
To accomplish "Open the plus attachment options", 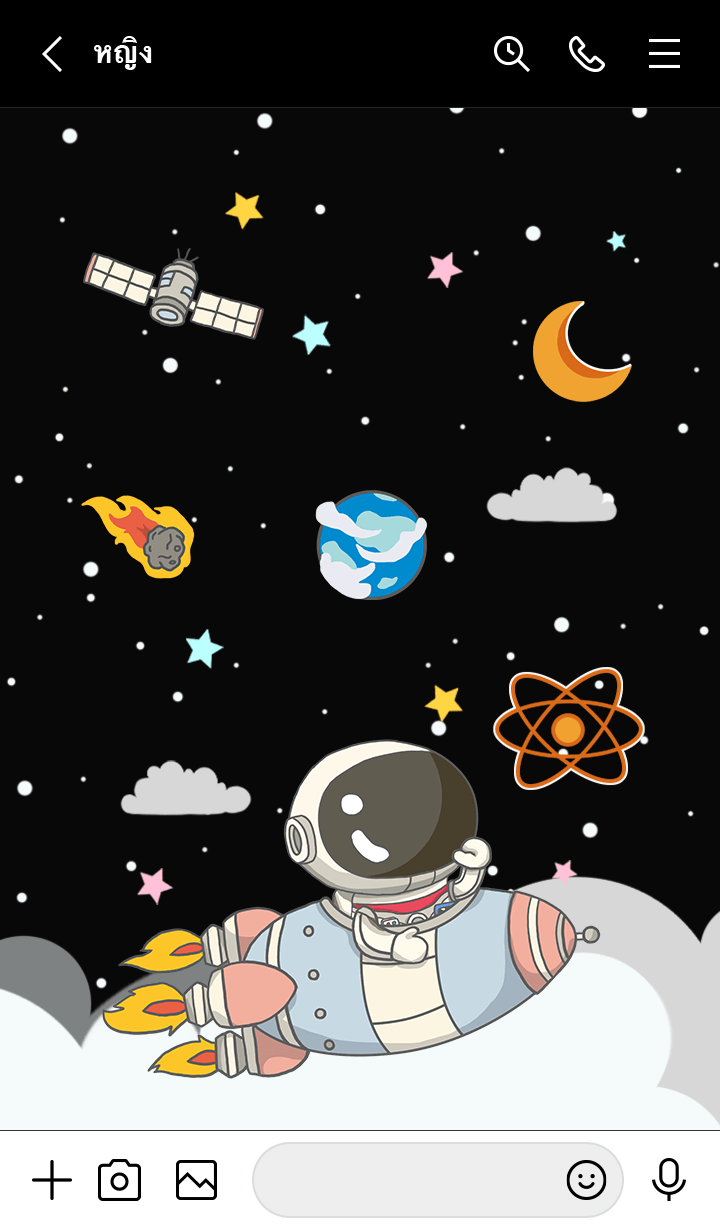I will click(x=52, y=1180).
